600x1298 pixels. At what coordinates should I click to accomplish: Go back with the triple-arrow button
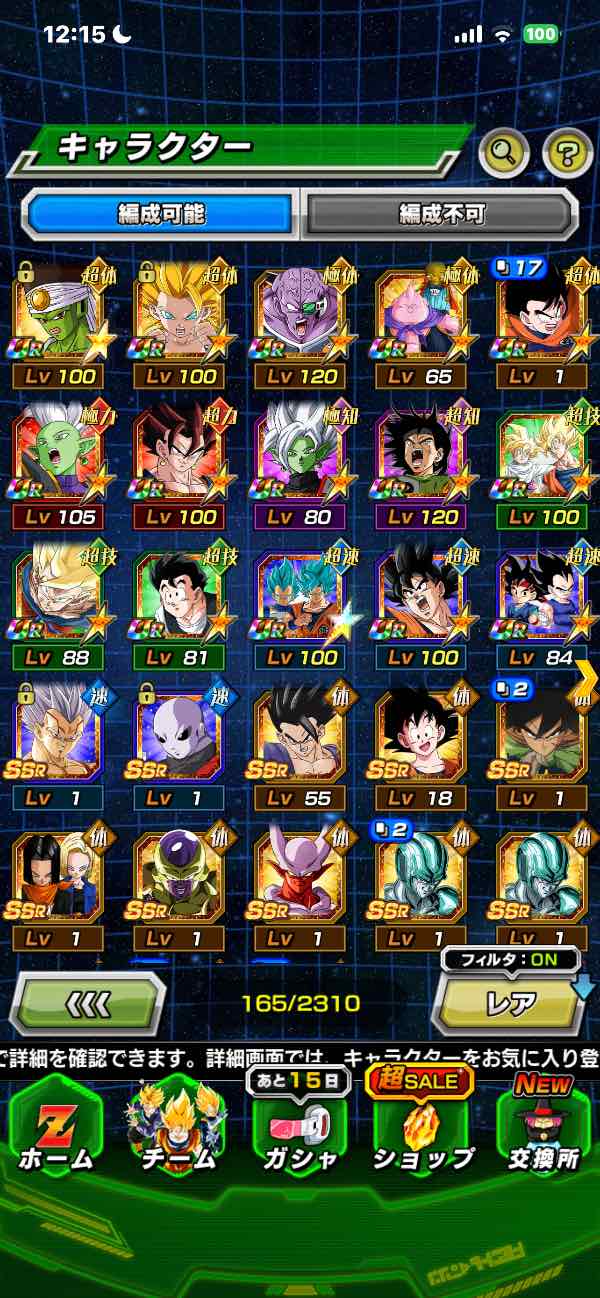[x=87, y=1001]
